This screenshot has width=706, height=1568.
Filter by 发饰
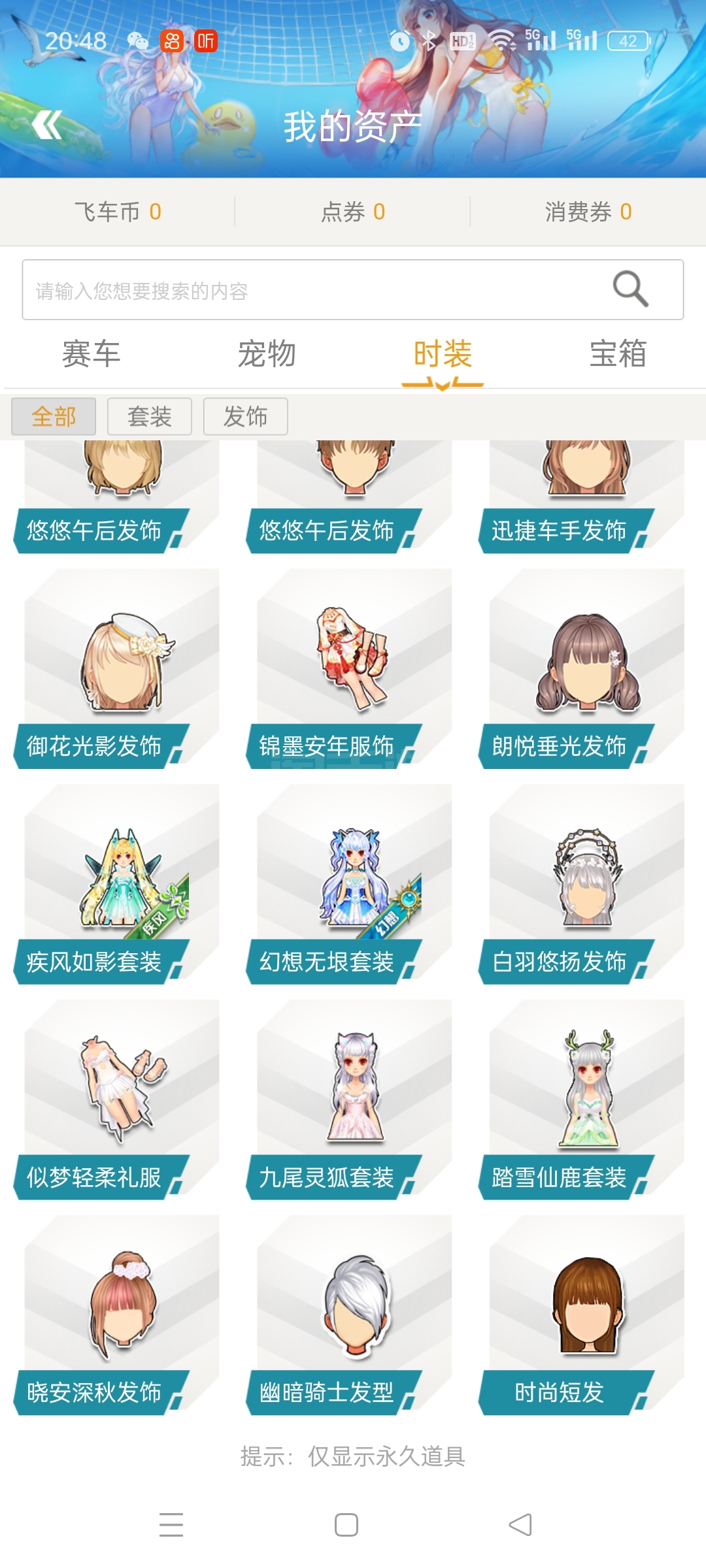pos(245,416)
